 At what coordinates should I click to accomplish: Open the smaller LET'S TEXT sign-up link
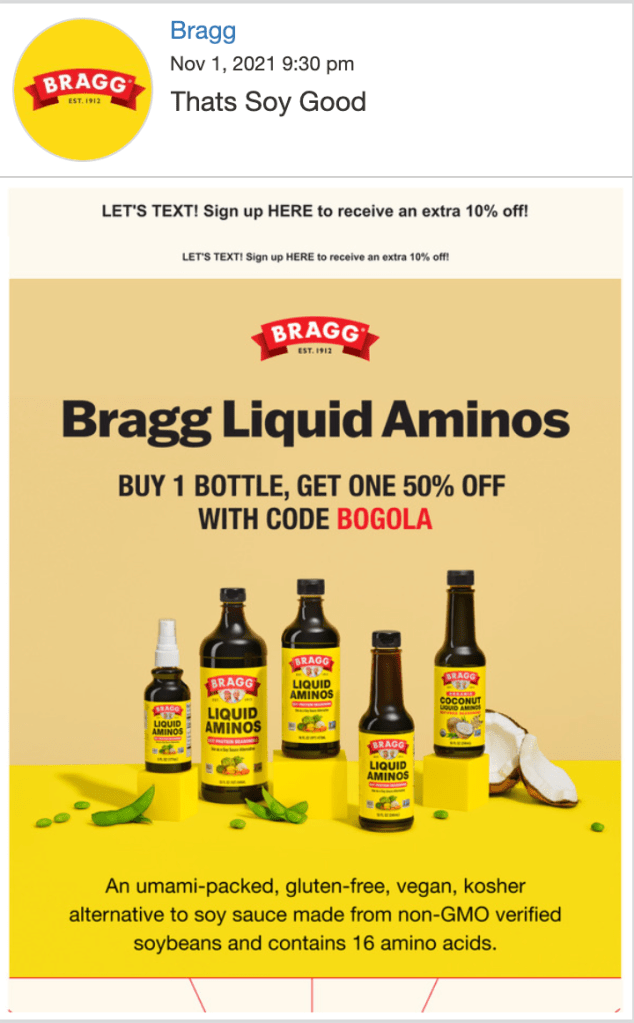tap(315, 257)
